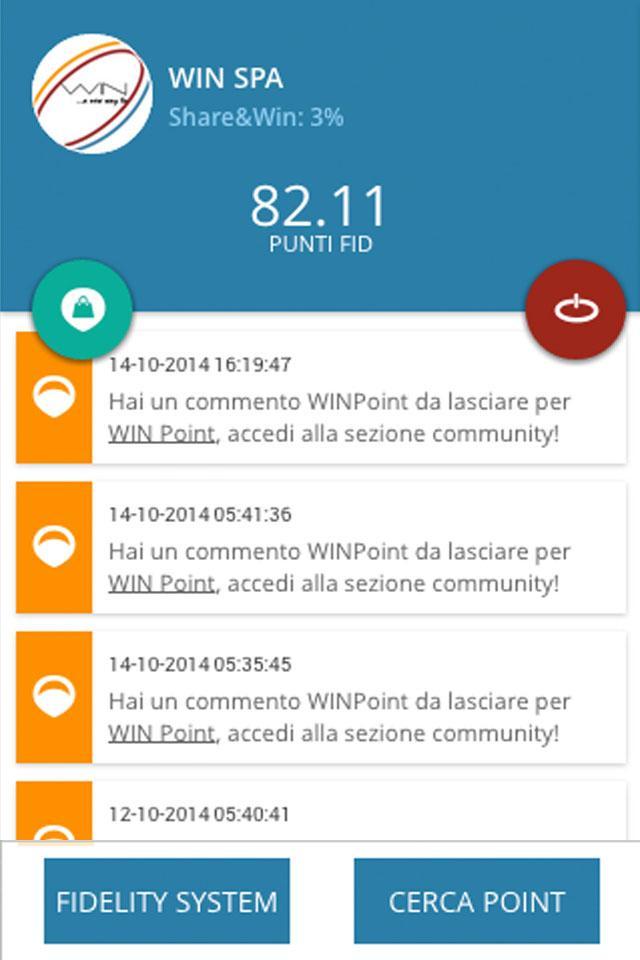Tap the green shopping bag button
This screenshot has height=960, width=640.
[82, 309]
